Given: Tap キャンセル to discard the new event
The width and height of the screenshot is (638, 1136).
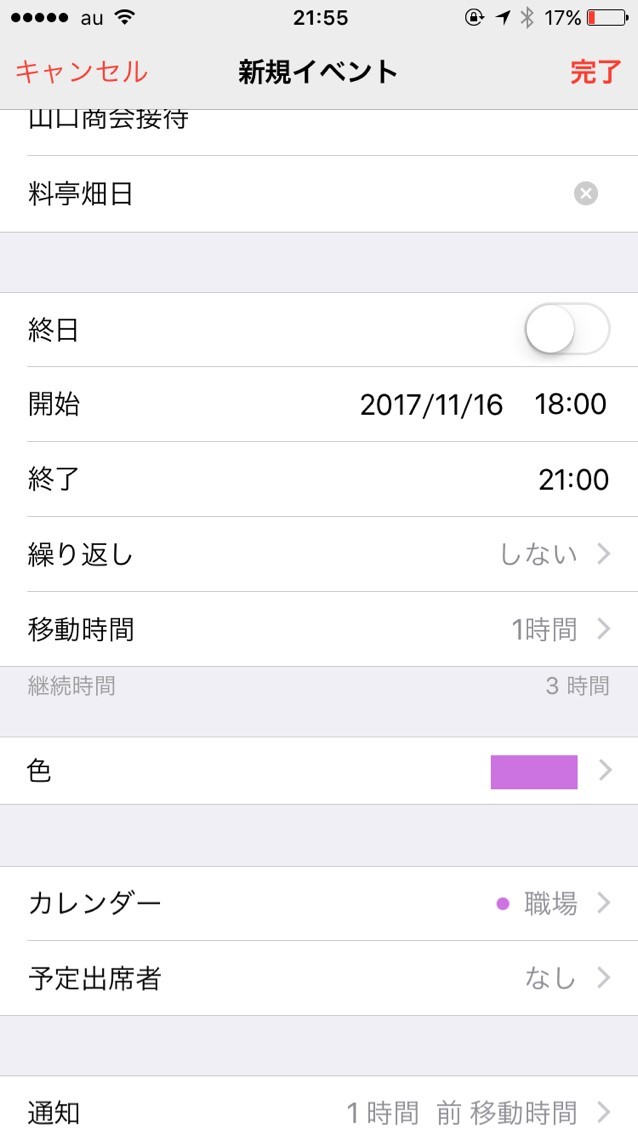Looking at the screenshot, I should 81,72.
